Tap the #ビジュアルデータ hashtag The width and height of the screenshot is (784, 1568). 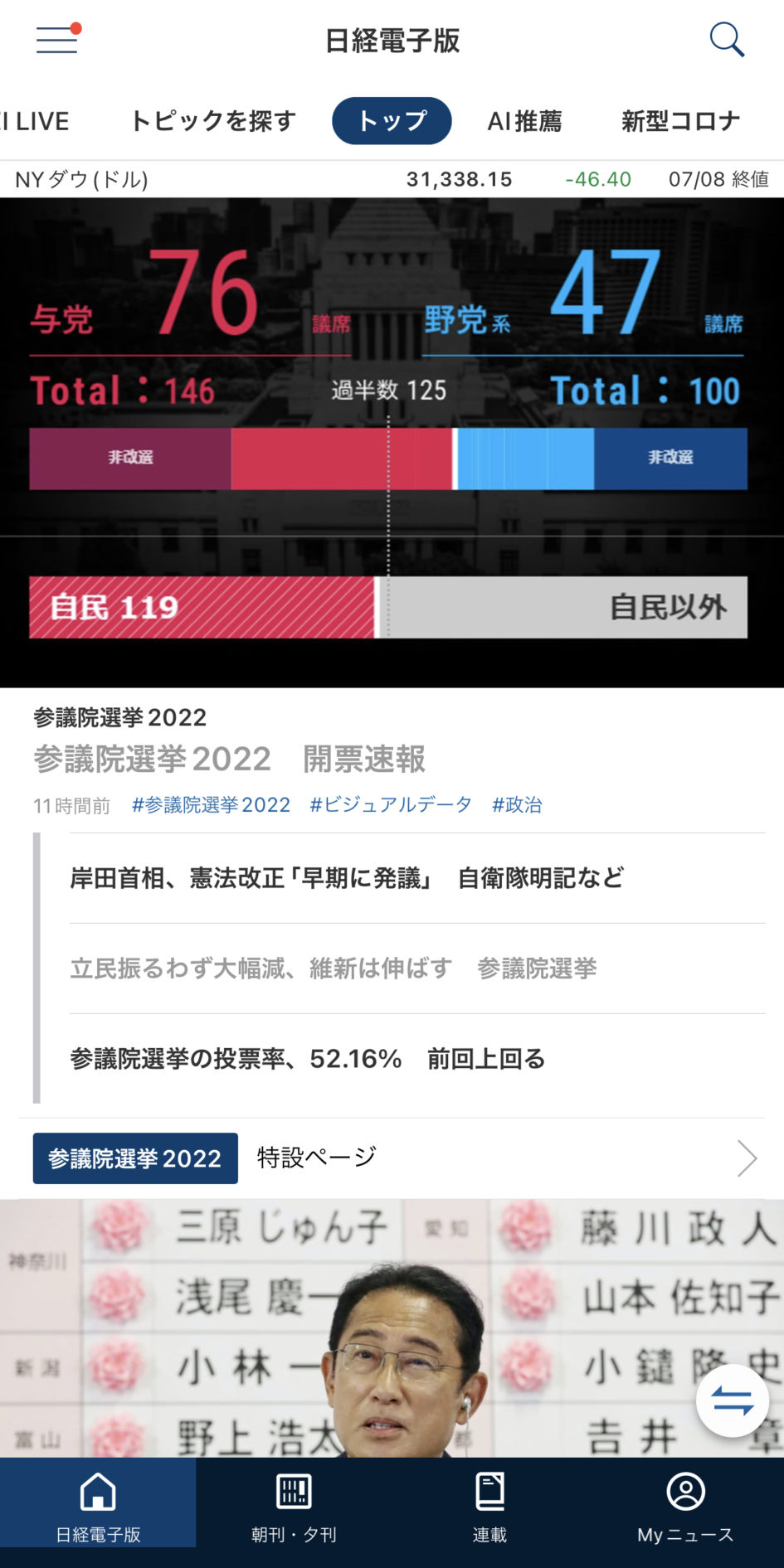[390, 805]
